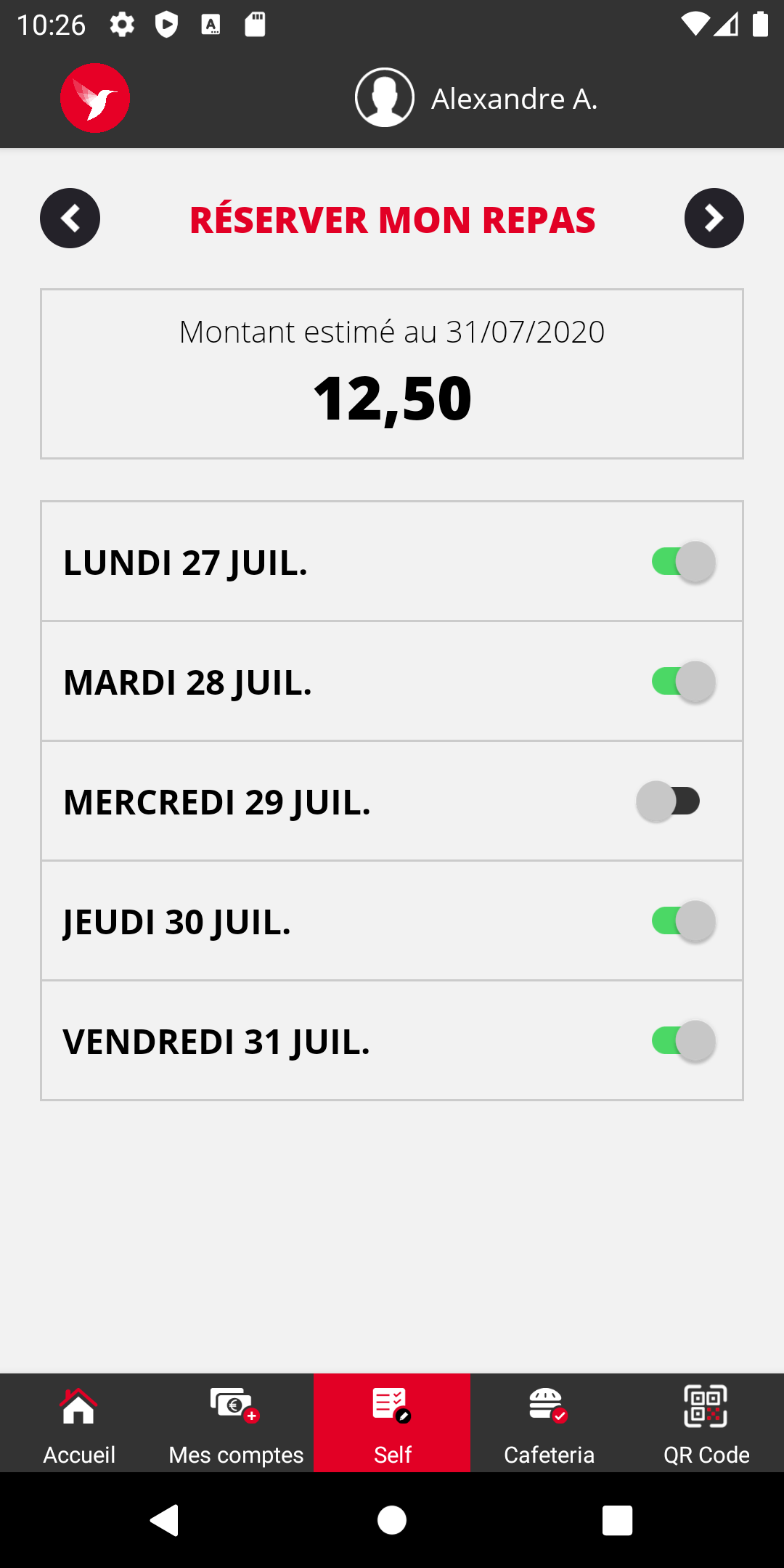Open Alexandre A. profile

point(476,98)
